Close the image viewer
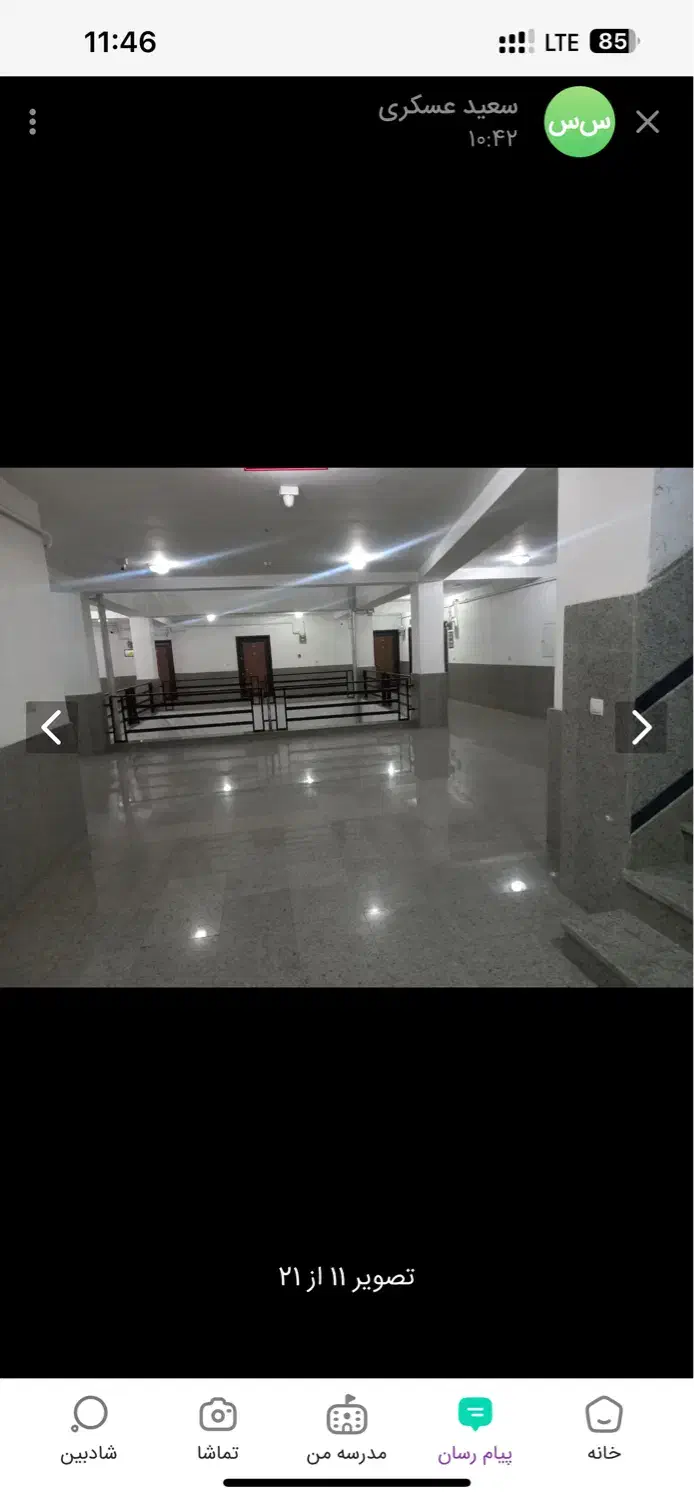The height and width of the screenshot is (1500, 694). (647, 122)
